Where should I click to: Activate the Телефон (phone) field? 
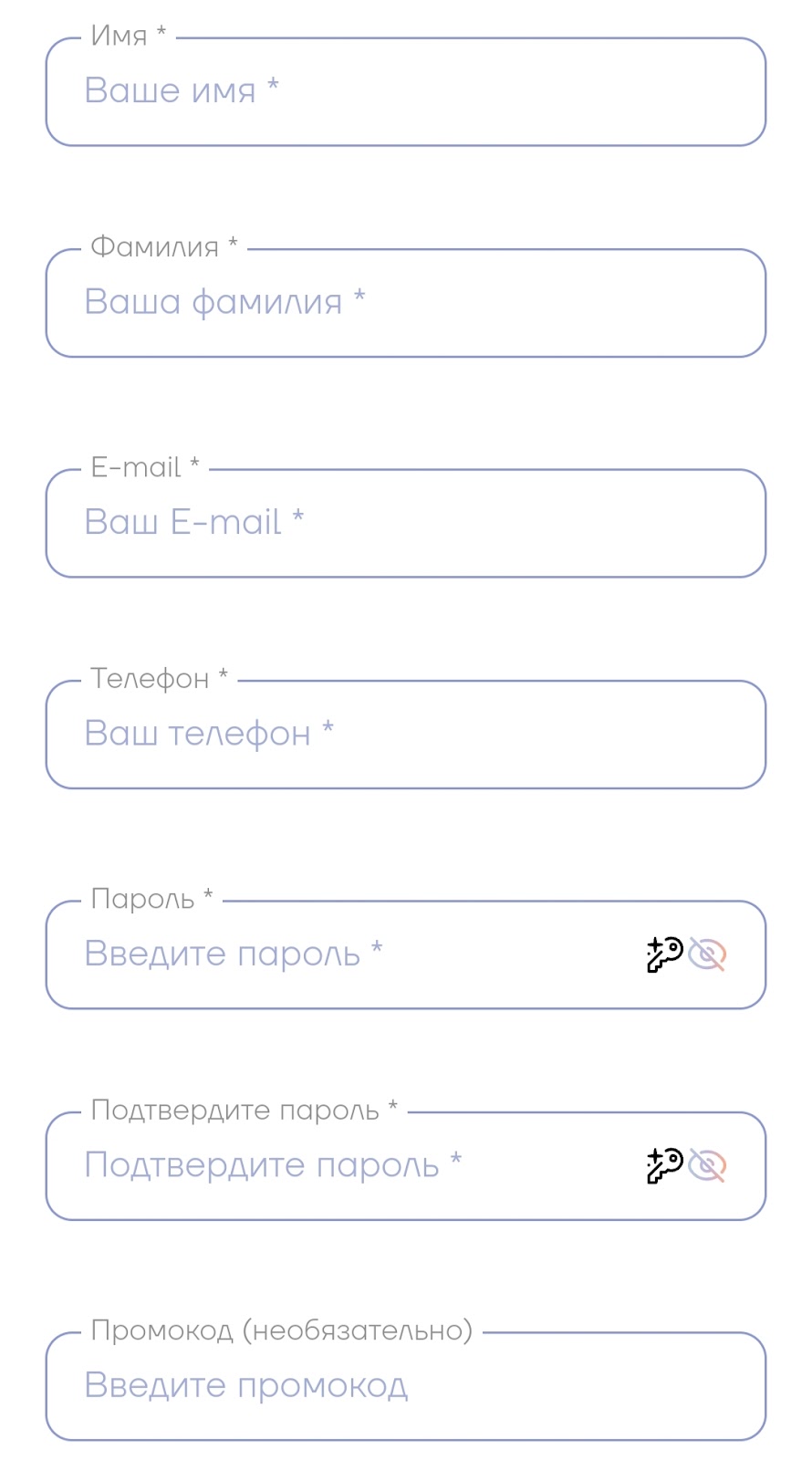(405, 735)
